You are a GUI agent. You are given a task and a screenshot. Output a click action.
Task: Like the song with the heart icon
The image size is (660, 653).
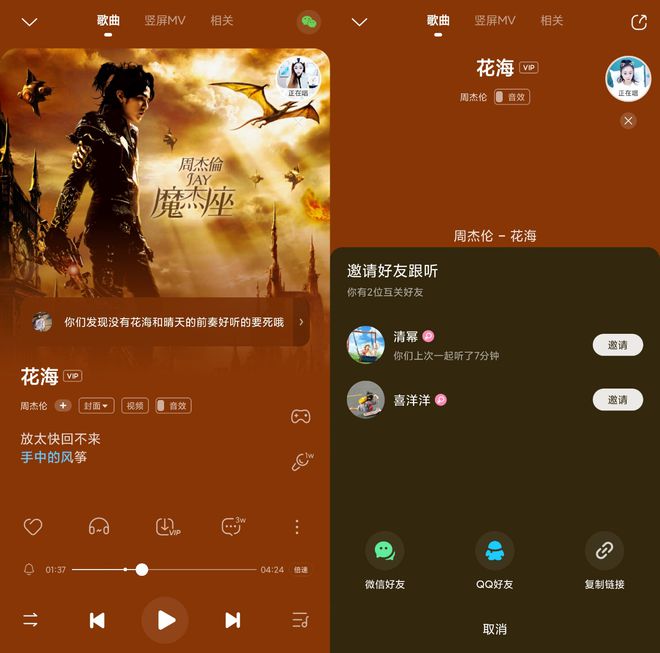[x=33, y=527]
